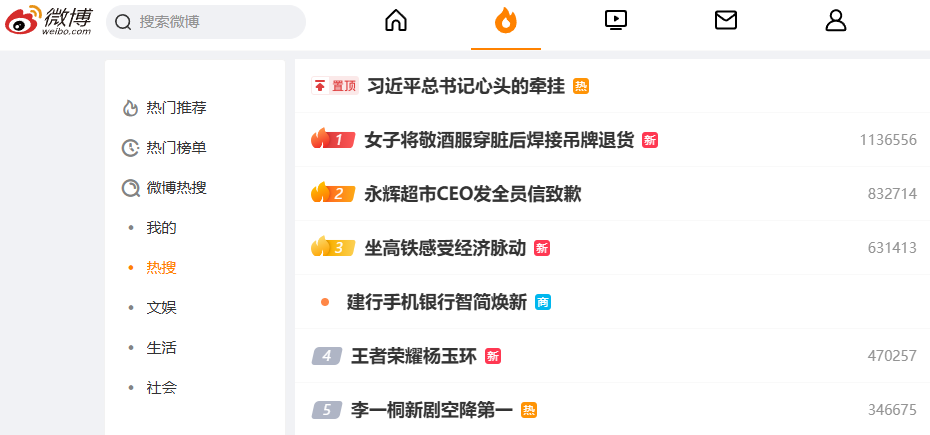Tap the Weibo logo to go home
Image resolution: width=930 pixels, height=435 pixels.
click(x=49, y=20)
